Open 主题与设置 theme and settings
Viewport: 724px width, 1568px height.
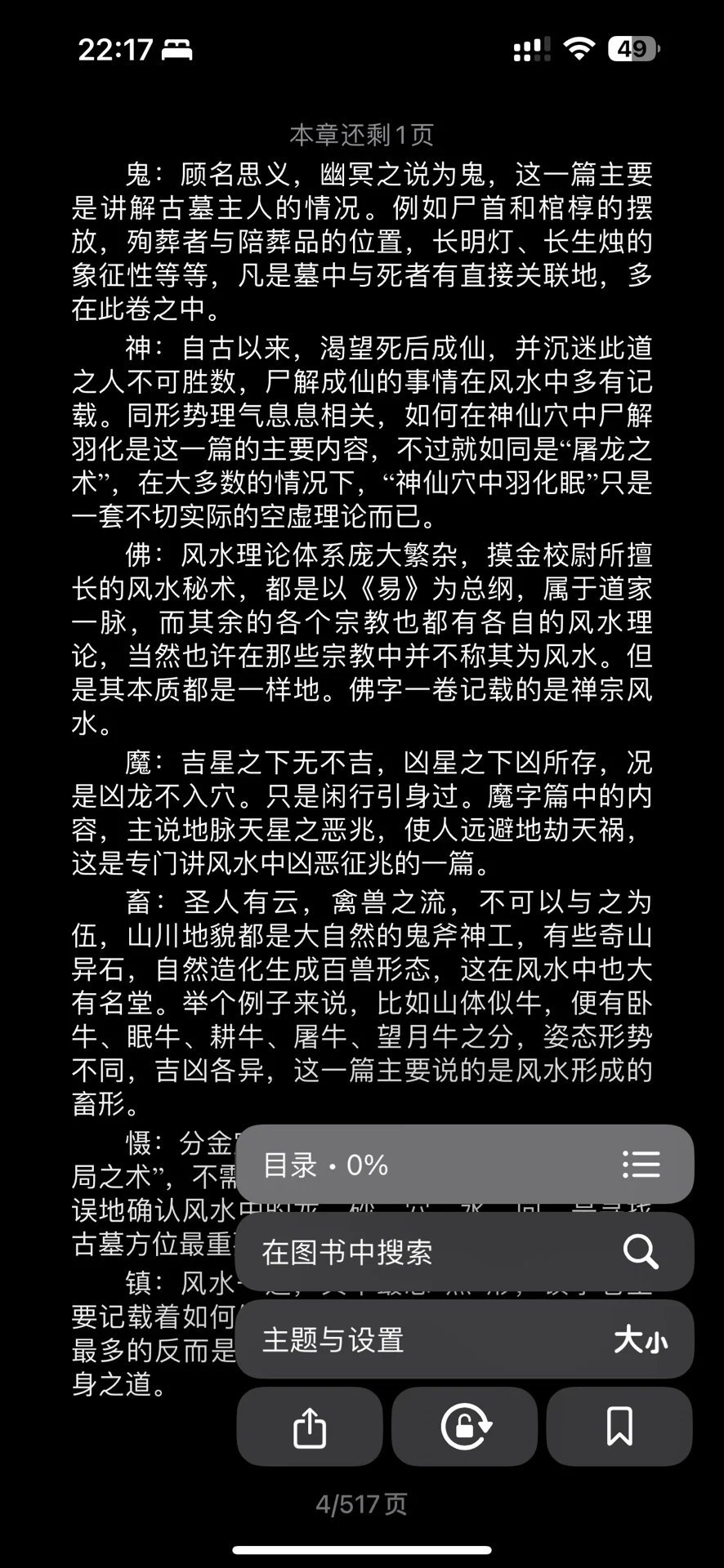(464, 1339)
